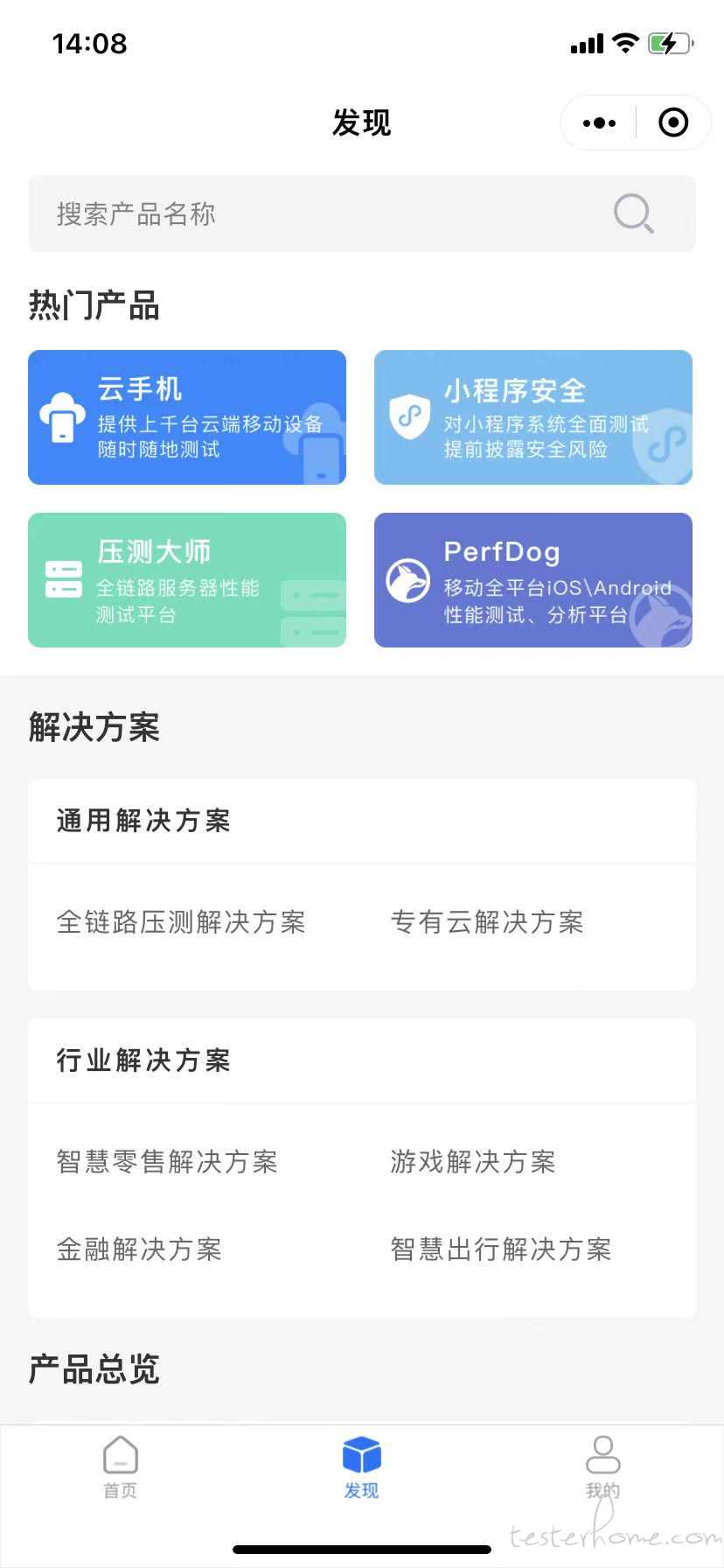Tap the 搜索产品名称 search field

362,213
